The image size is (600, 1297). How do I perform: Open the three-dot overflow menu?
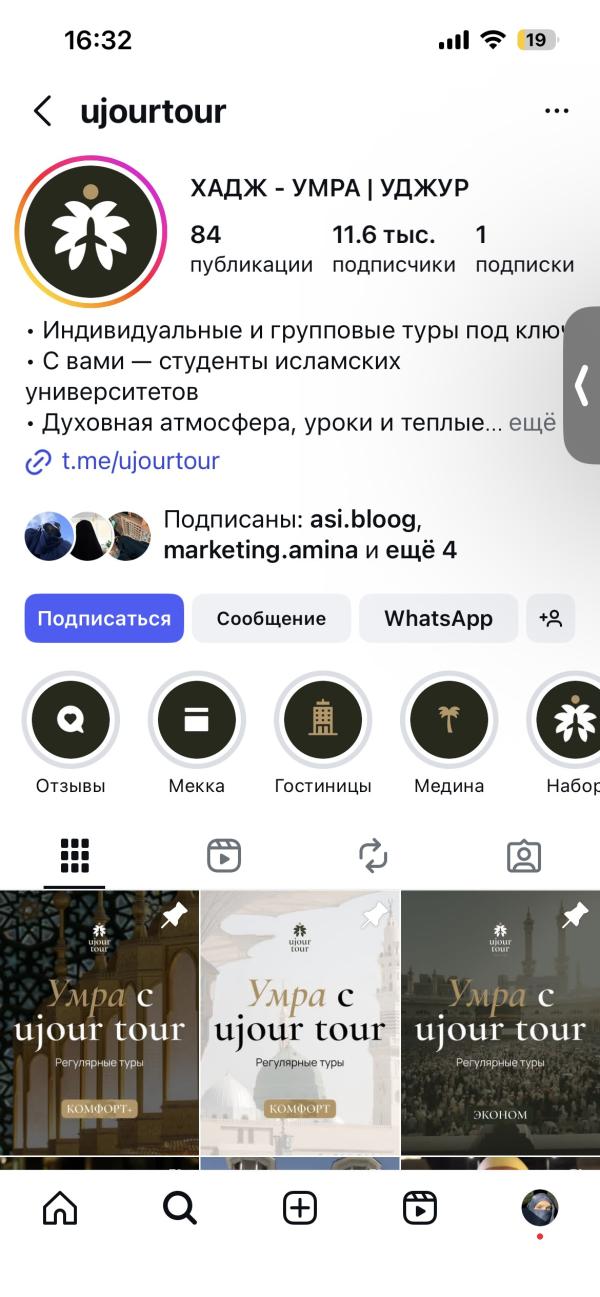[x=556, y=111]
